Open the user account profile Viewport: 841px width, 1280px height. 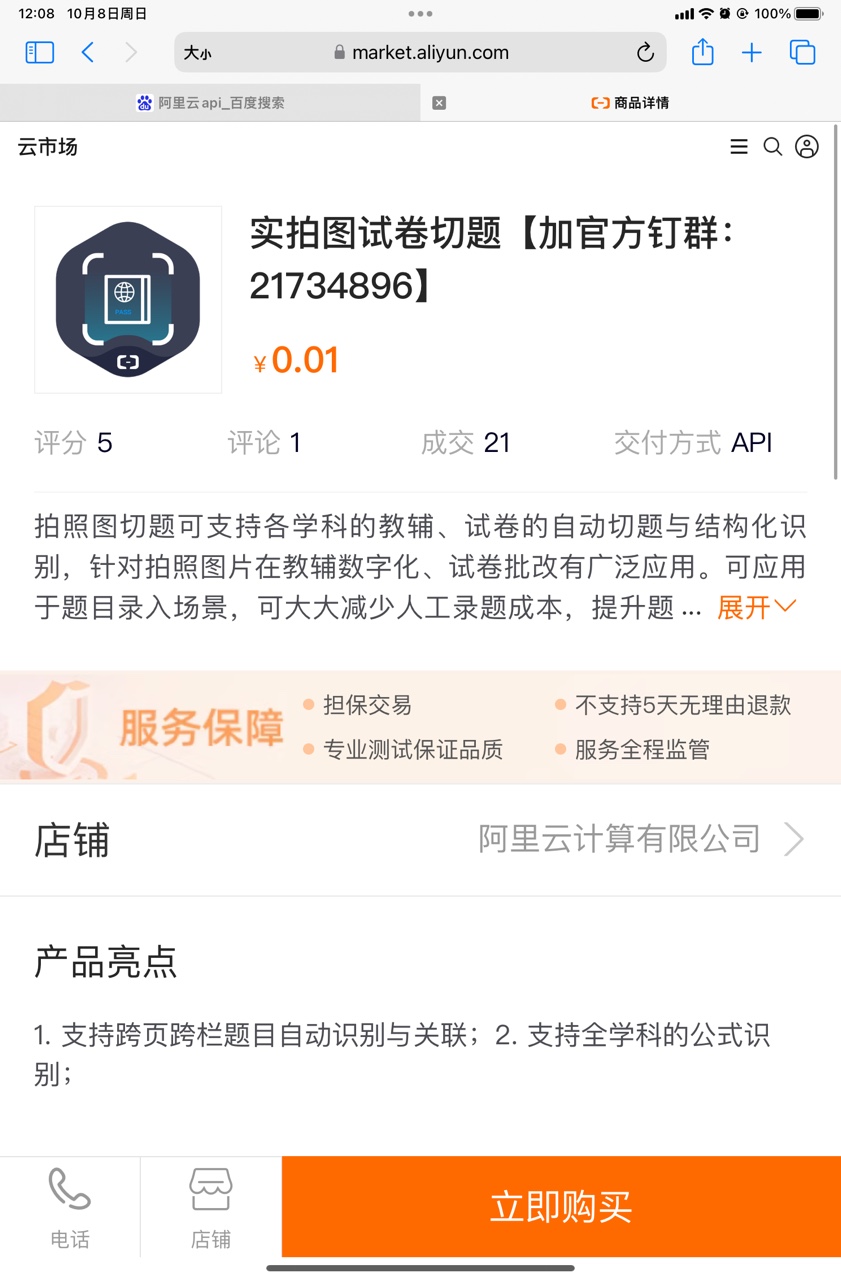tap(807, 147)
